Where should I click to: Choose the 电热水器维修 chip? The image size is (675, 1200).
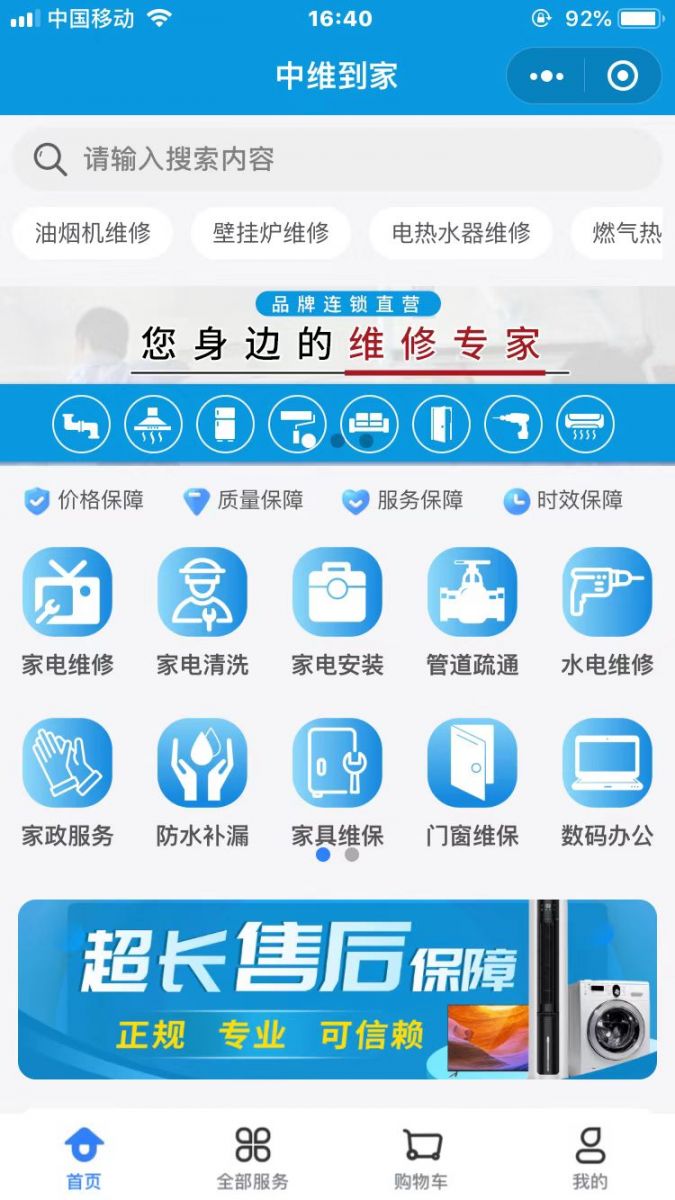[460, 233]
